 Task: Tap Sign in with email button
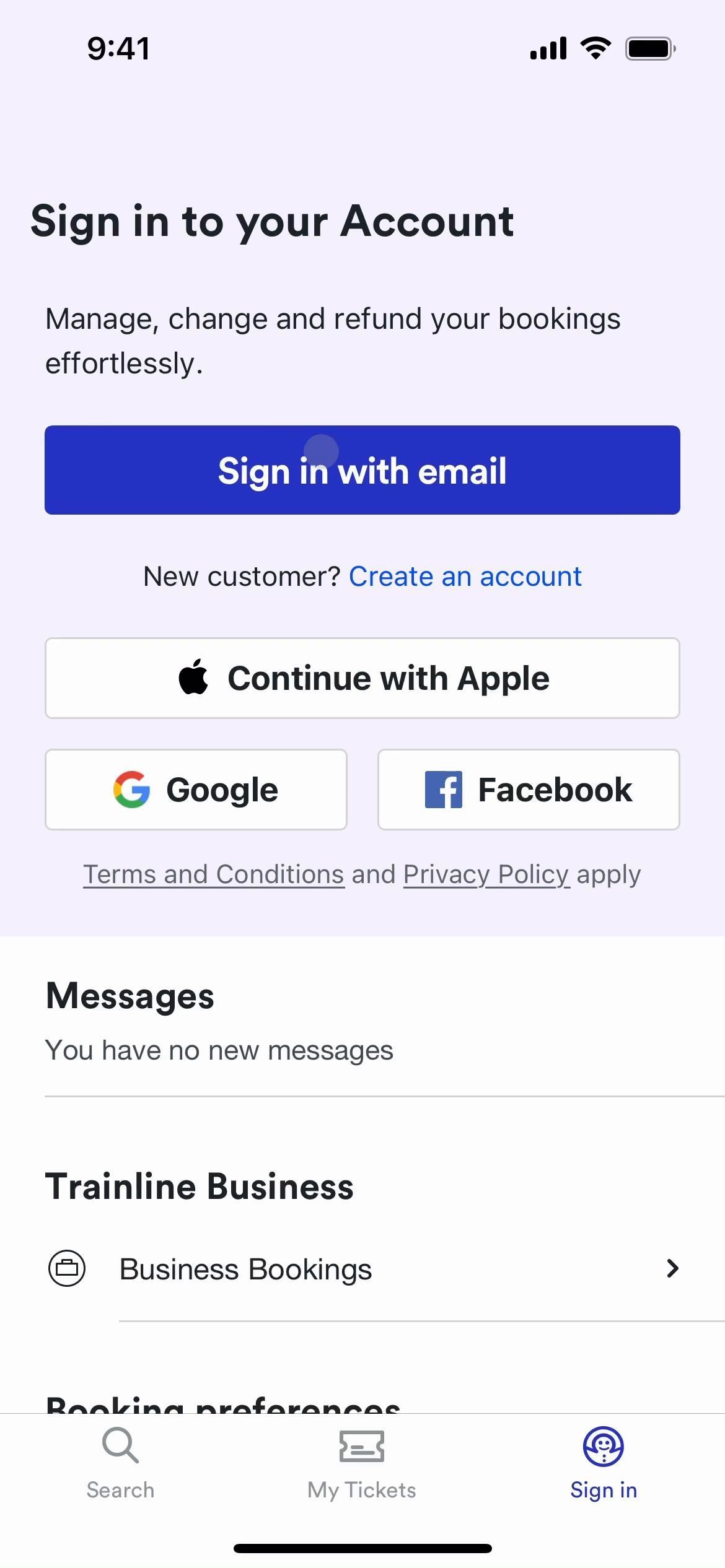point(362,470)
